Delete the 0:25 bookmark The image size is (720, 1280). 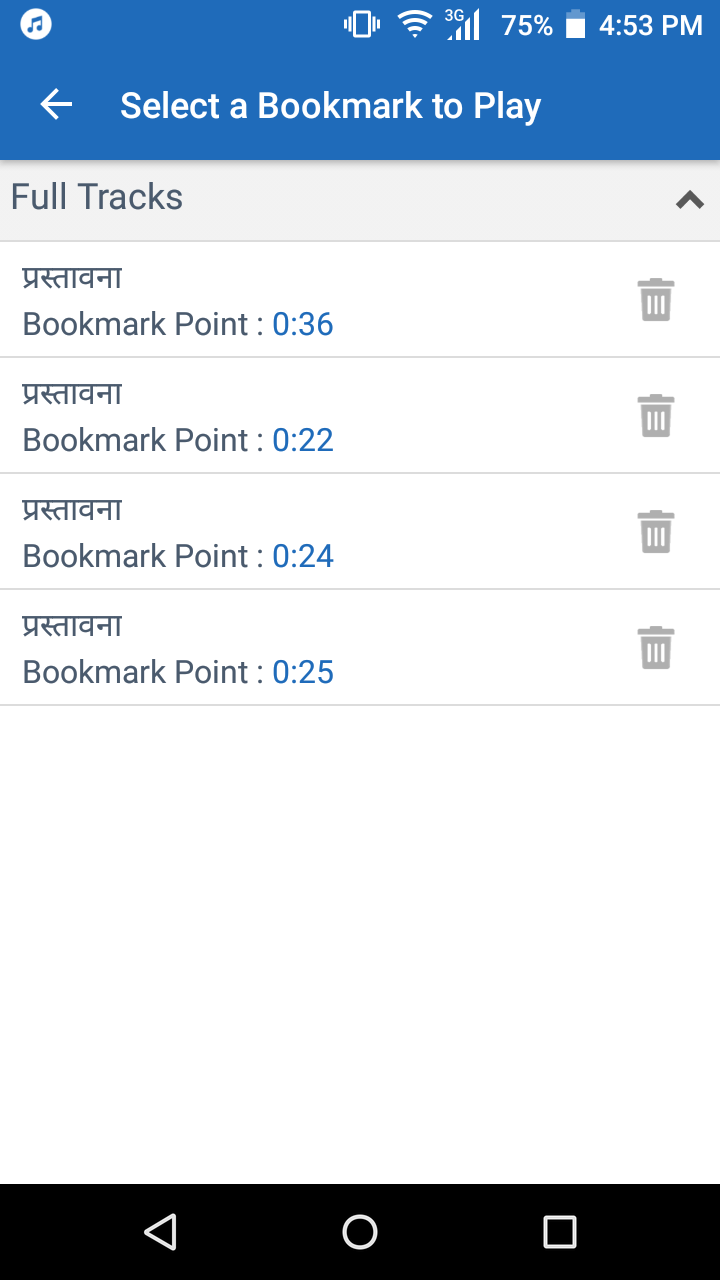pyautogui.click(x=656, y=648)
